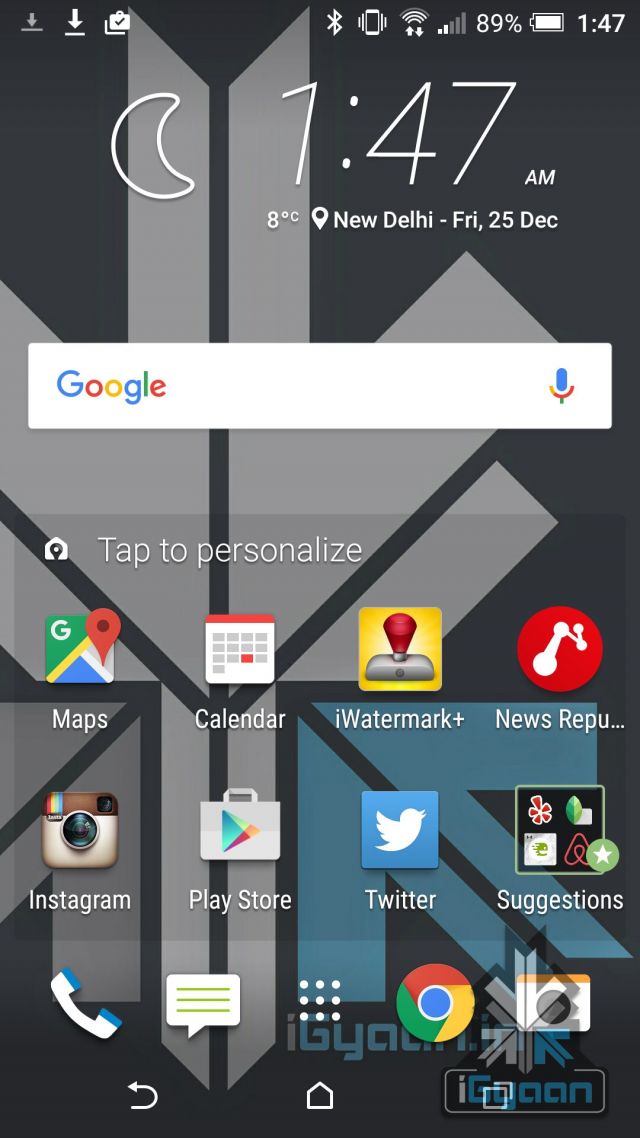Launch the Calendar app
This screenshot has width=640, height=1138.
pyautogui.click(x=240, y=648)
